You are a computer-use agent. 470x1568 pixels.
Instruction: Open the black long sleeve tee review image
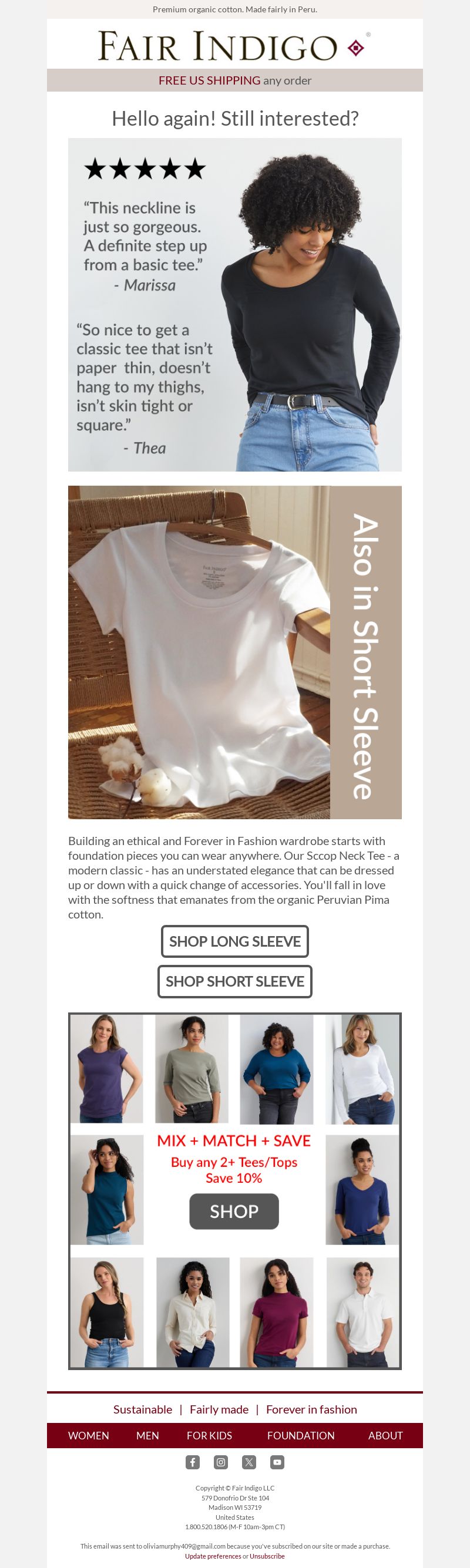tap(234, 304)
